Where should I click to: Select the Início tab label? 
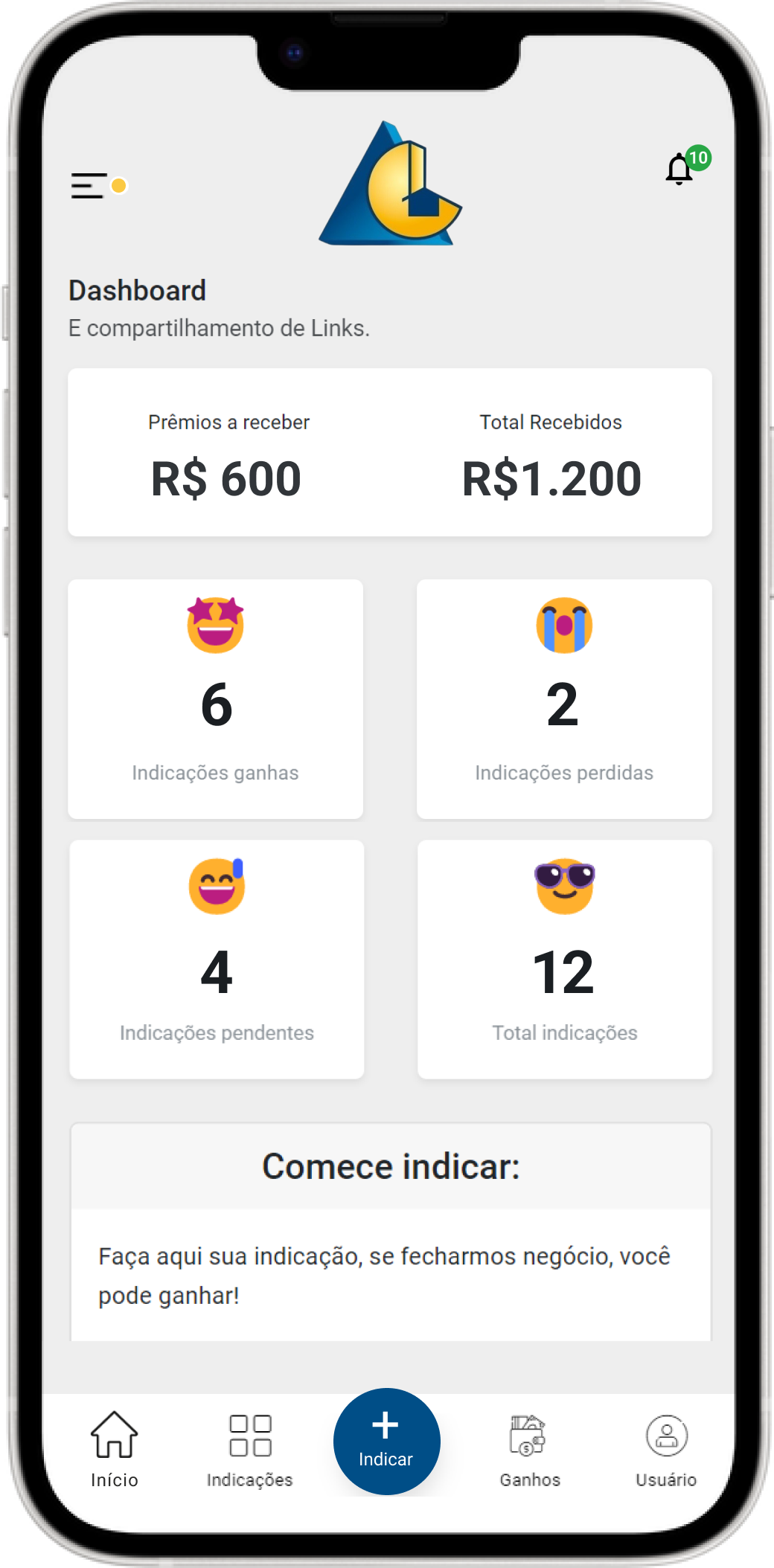[113, 1479]
